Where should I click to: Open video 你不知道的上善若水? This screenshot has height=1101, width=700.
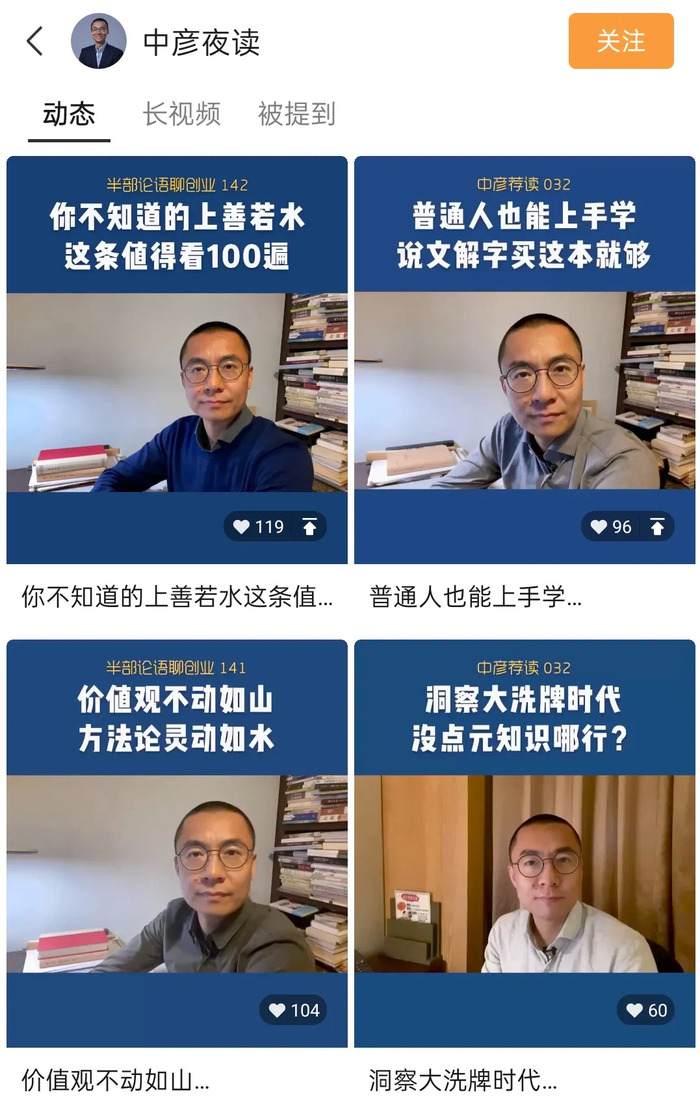(x=177, y=360)
